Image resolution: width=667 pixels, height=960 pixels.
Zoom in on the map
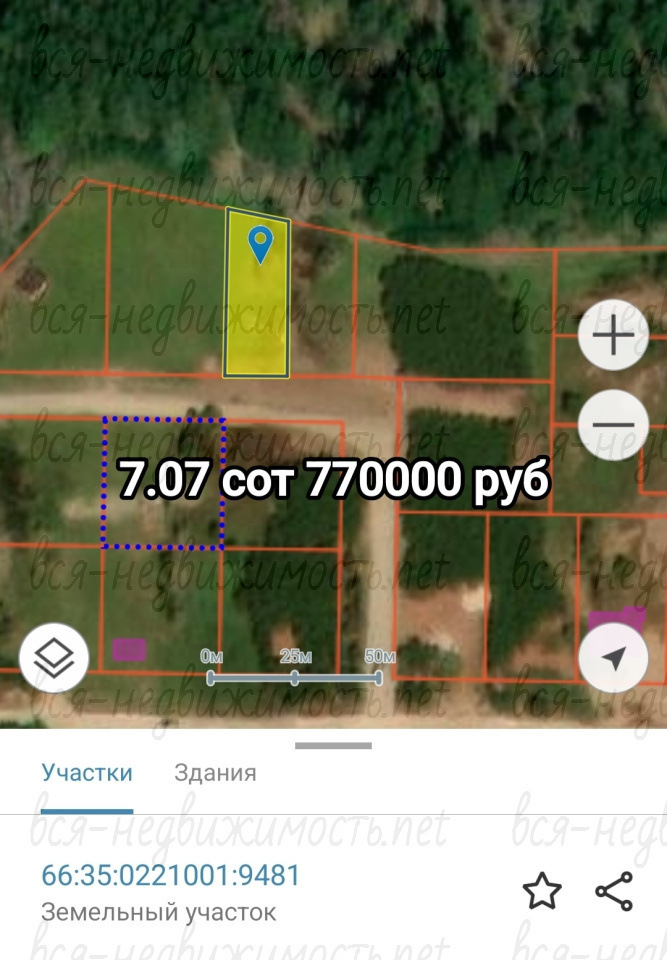tap(613, 334)
